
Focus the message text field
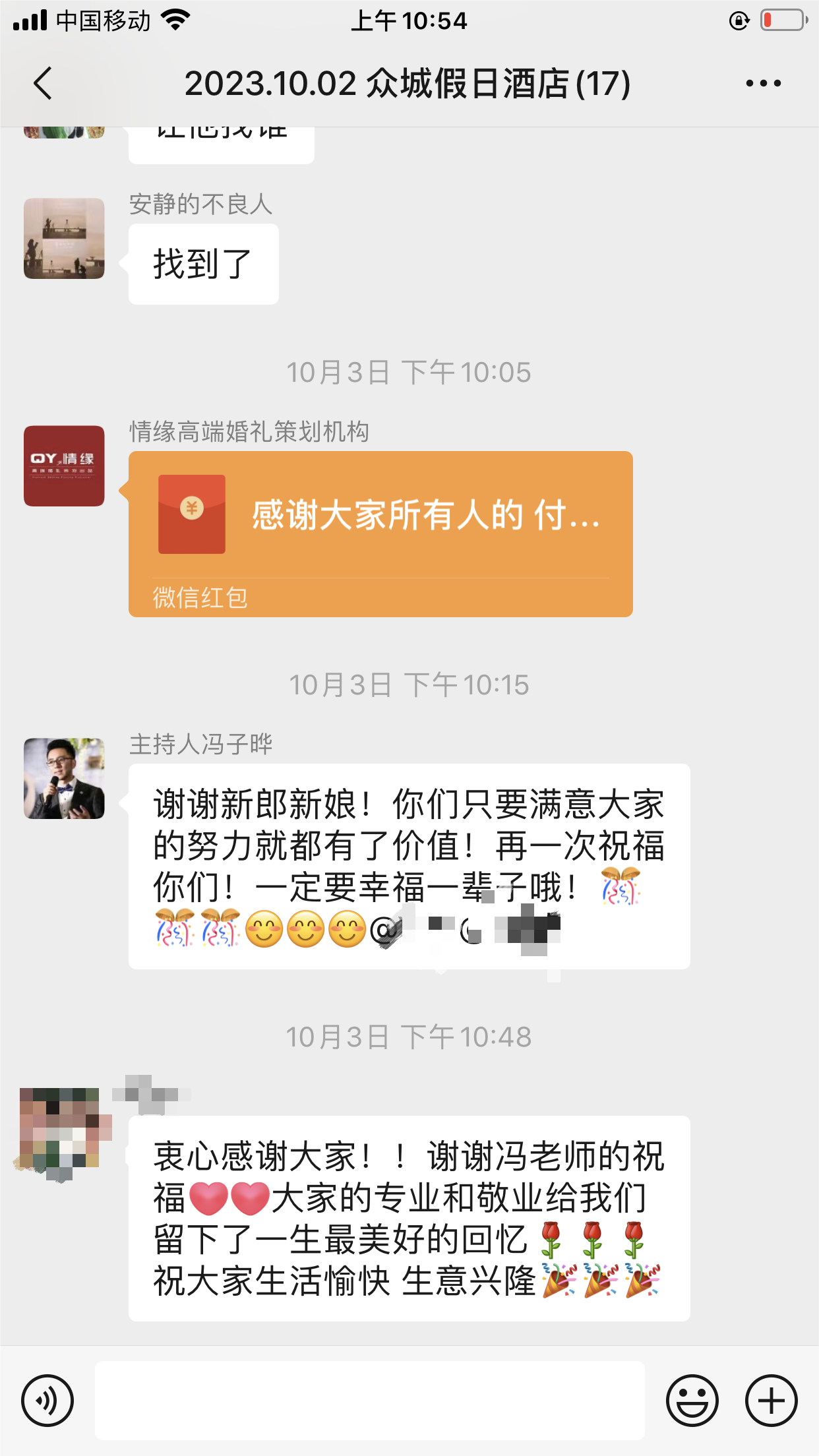point(370,1401)
